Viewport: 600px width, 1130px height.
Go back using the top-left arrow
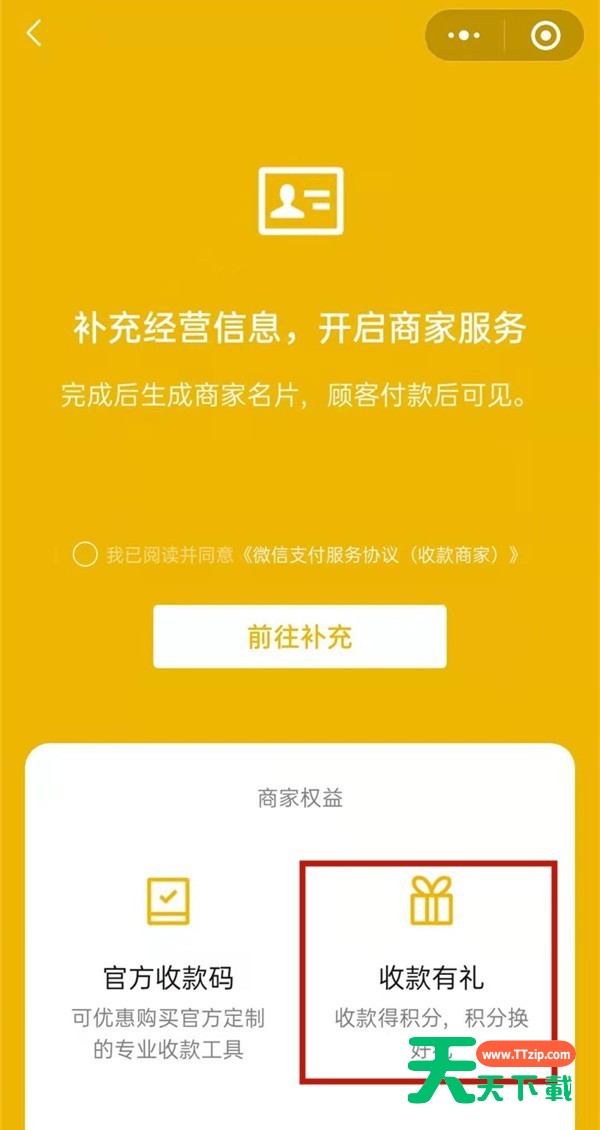pos(34,35)
